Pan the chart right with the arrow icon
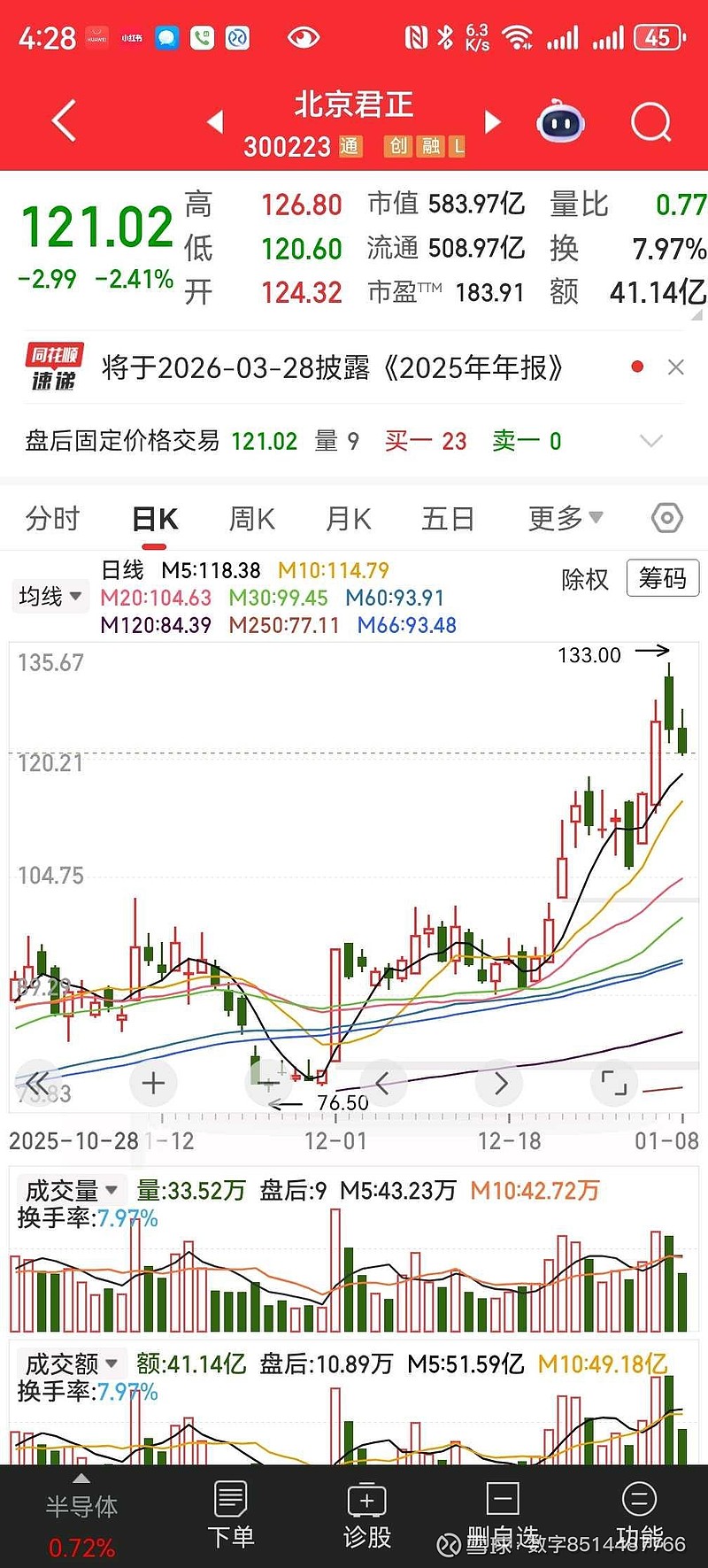 point(499,1082)
